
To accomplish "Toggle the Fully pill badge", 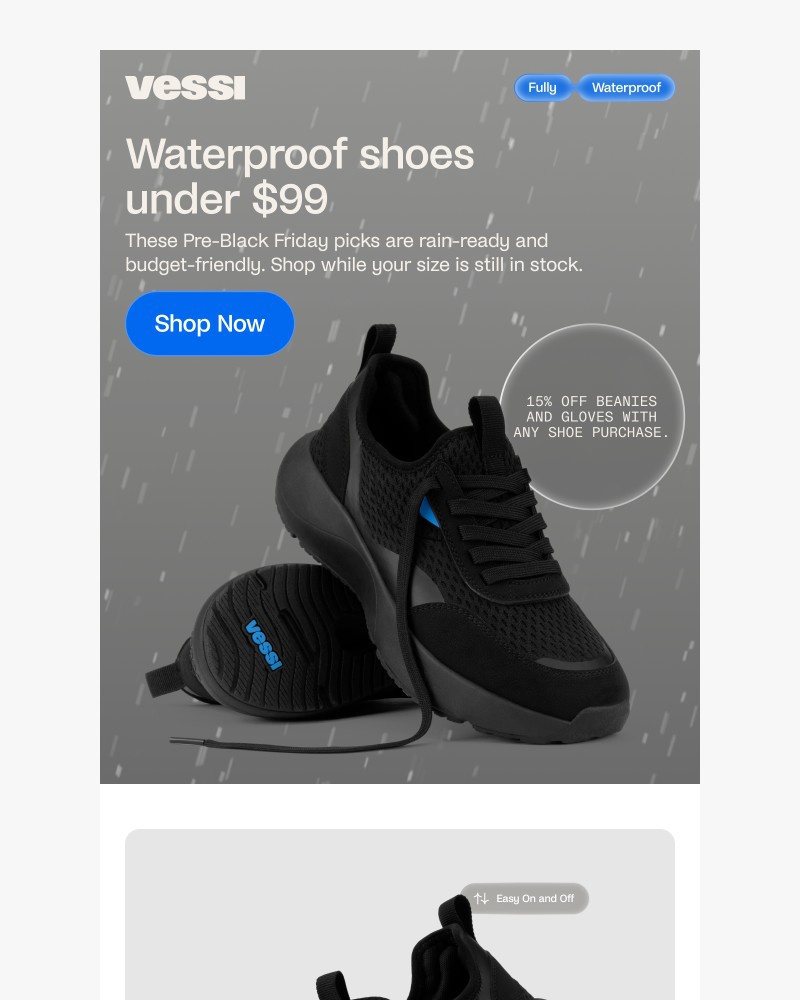I will coord(542,87).
